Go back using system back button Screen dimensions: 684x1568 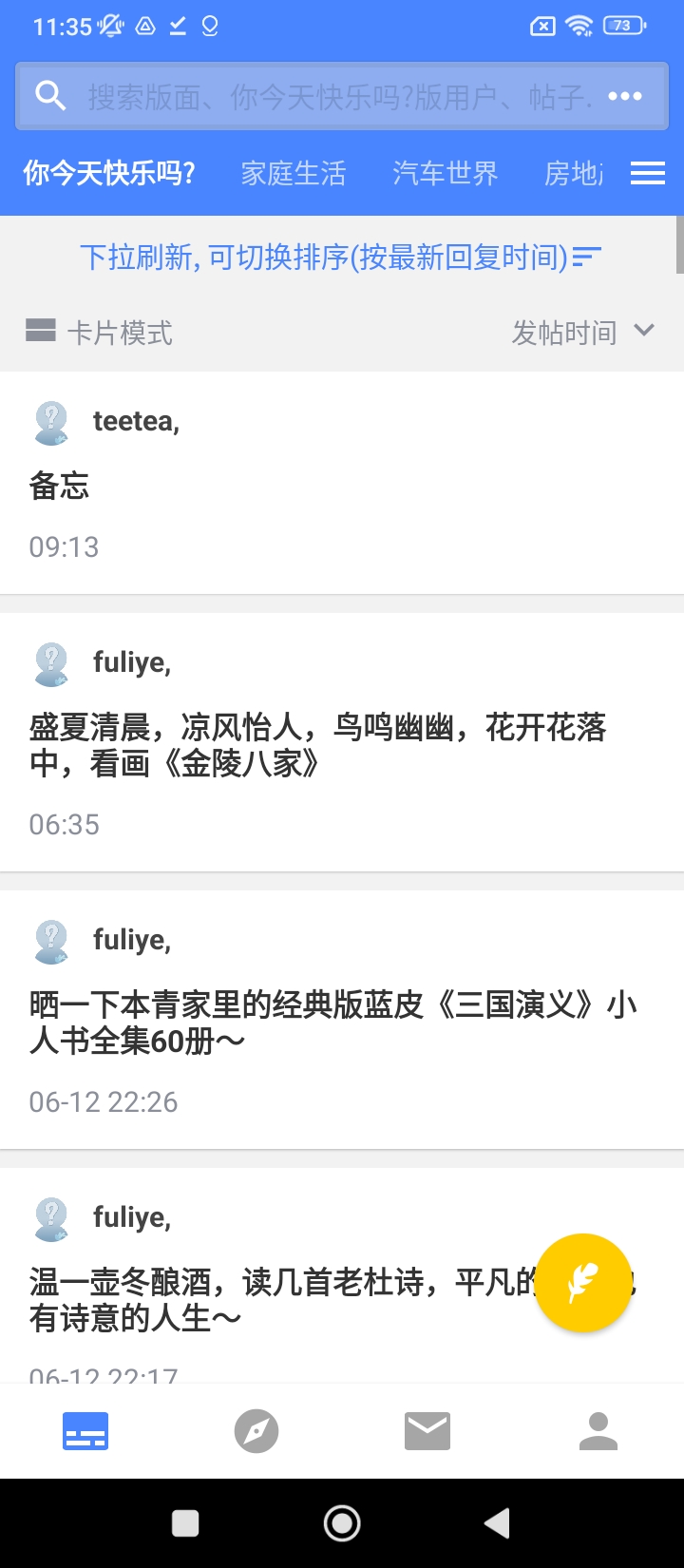(498, 1523)
